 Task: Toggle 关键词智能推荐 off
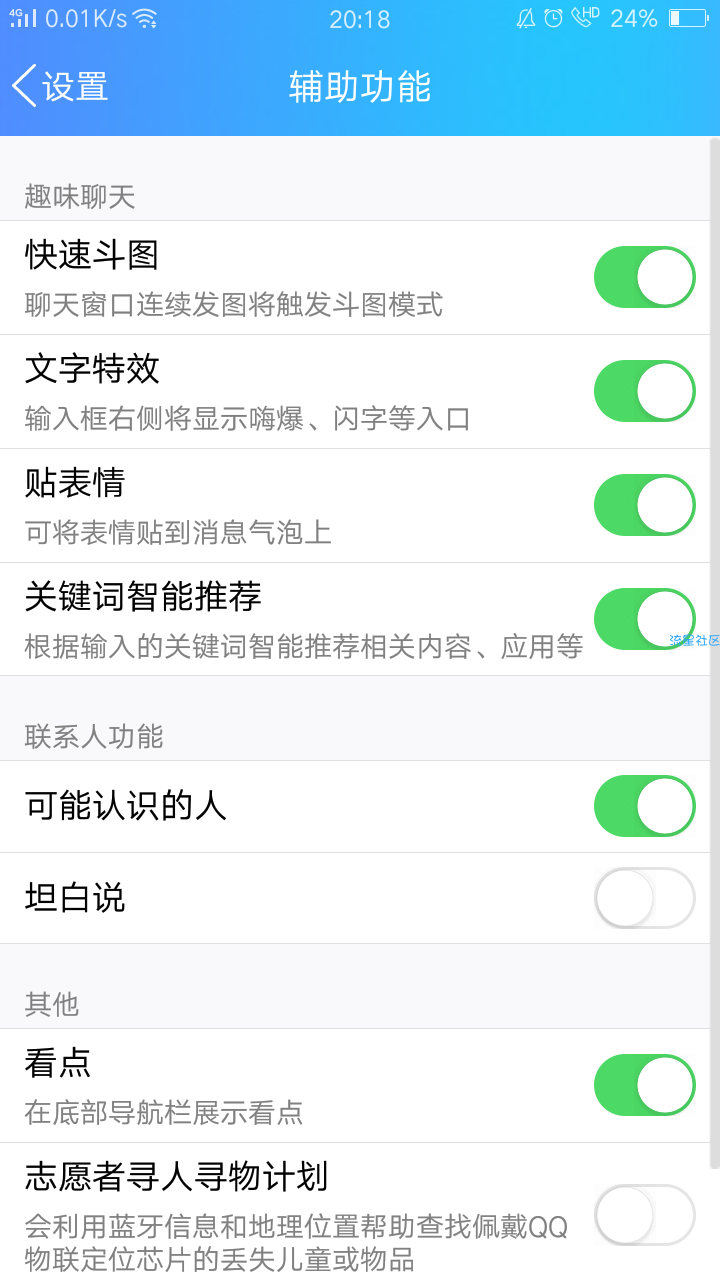[x=644, y=619]
